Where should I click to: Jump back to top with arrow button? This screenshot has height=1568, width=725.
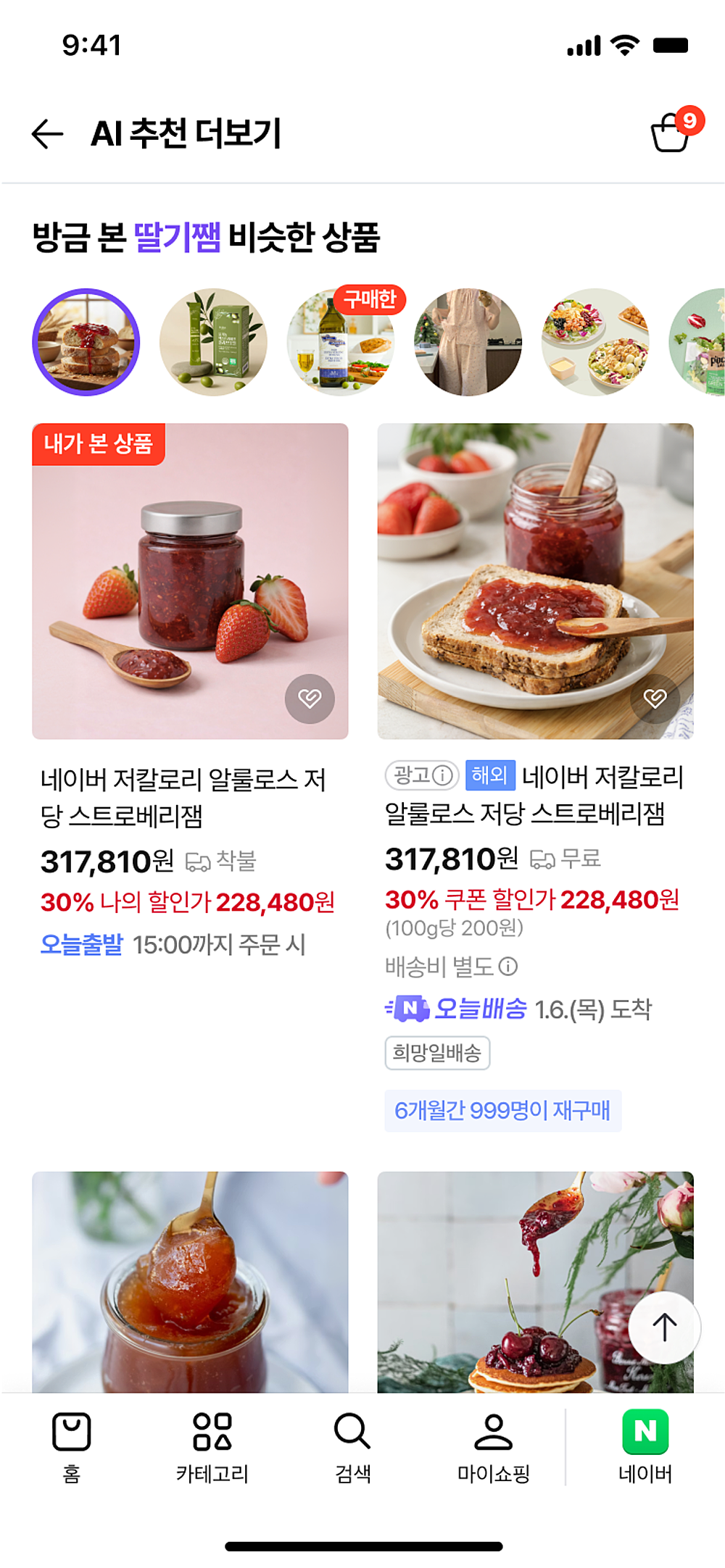point(664,1327)
